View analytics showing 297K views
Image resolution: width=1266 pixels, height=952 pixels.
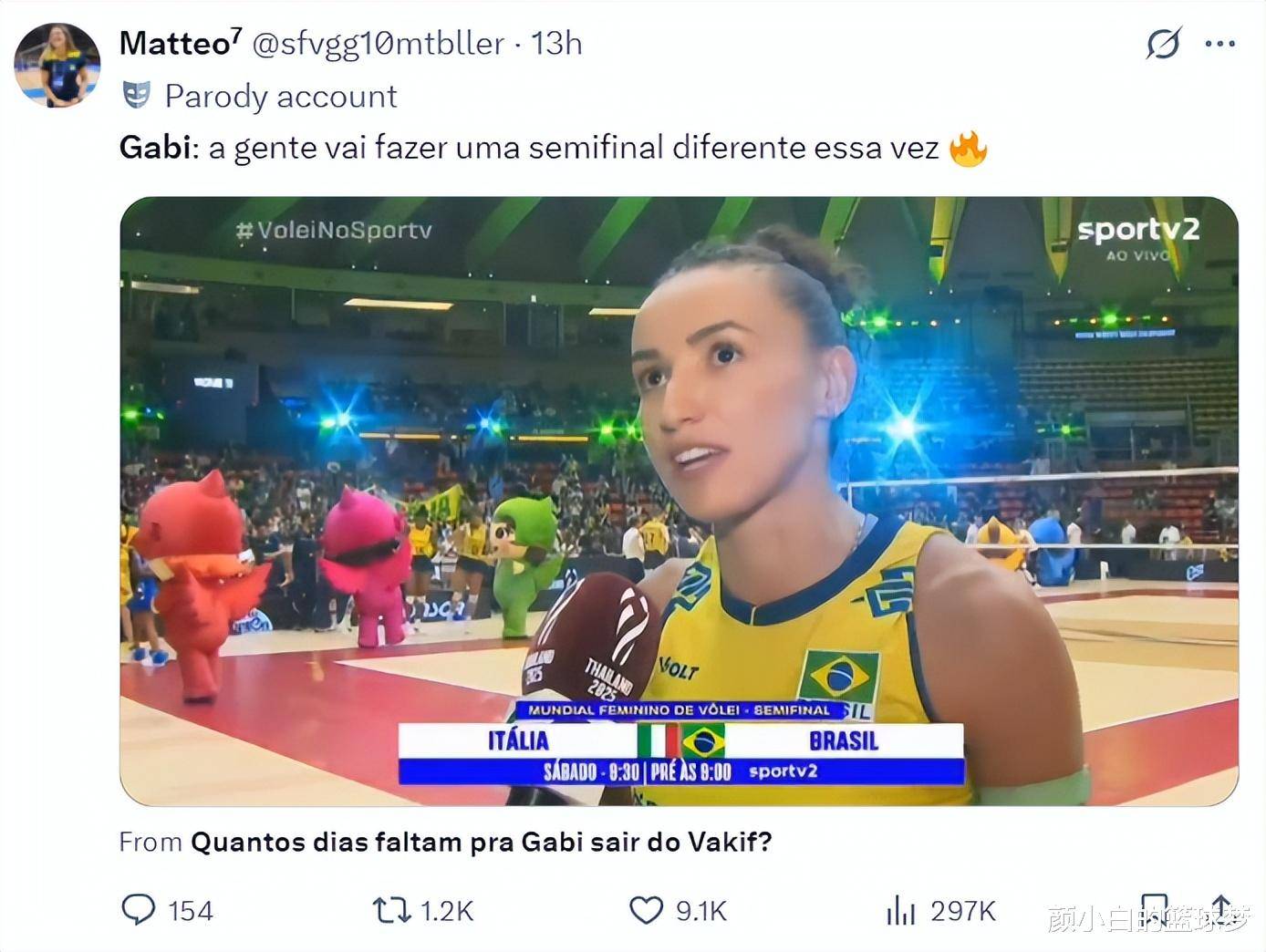coord(900,909)
